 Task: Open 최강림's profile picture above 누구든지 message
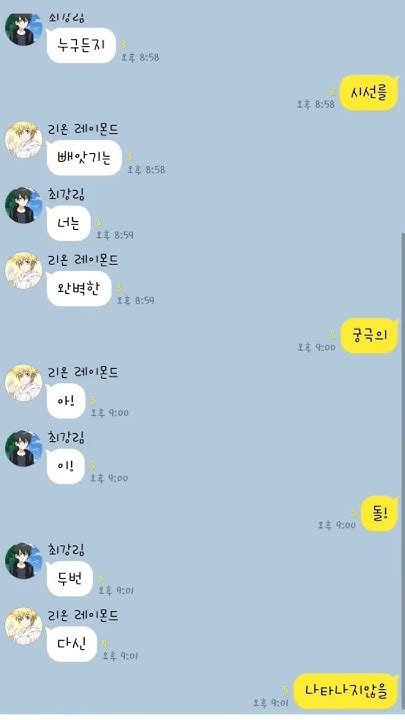click(23, 28)
